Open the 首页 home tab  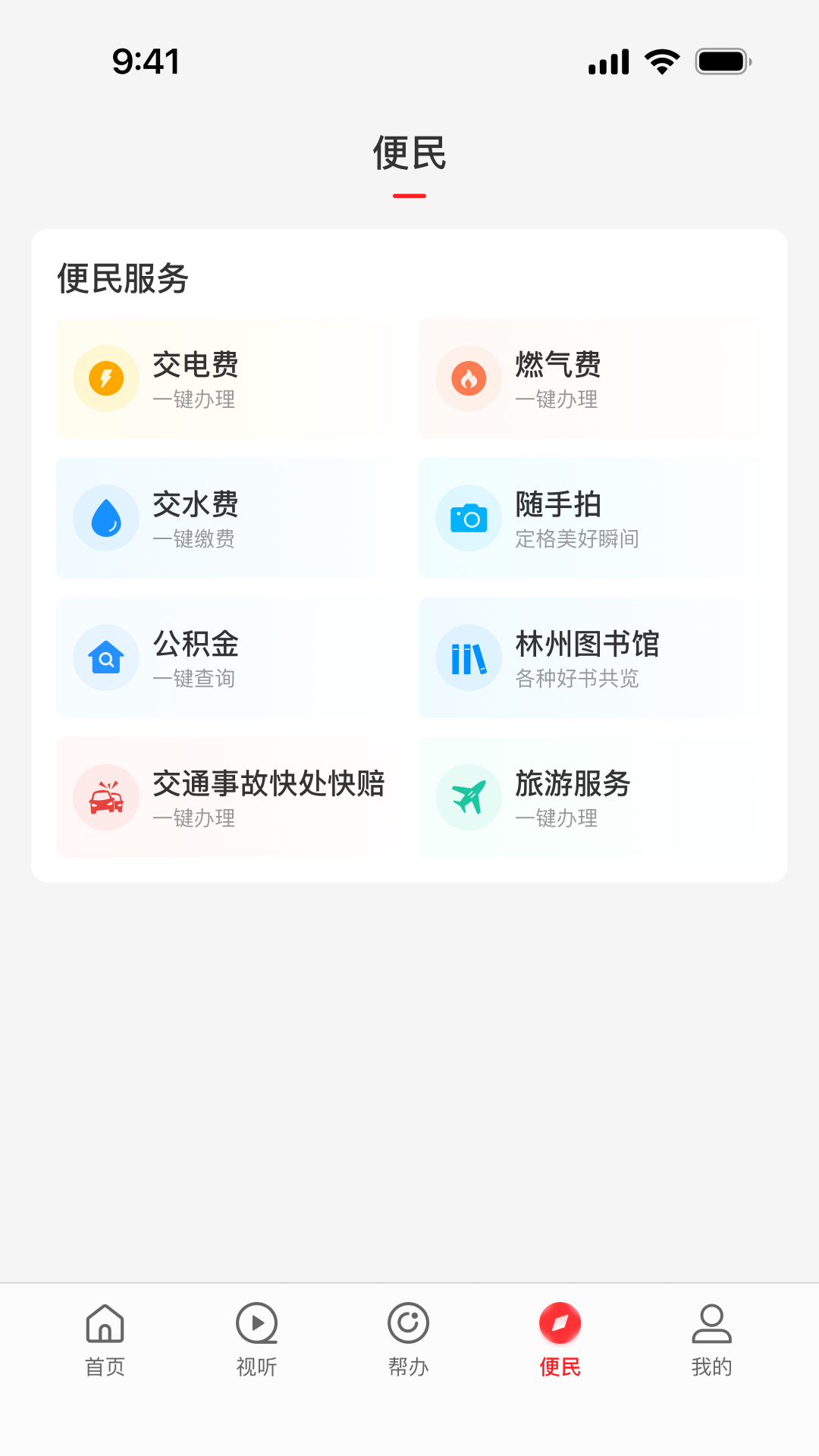coord(105,1340)
